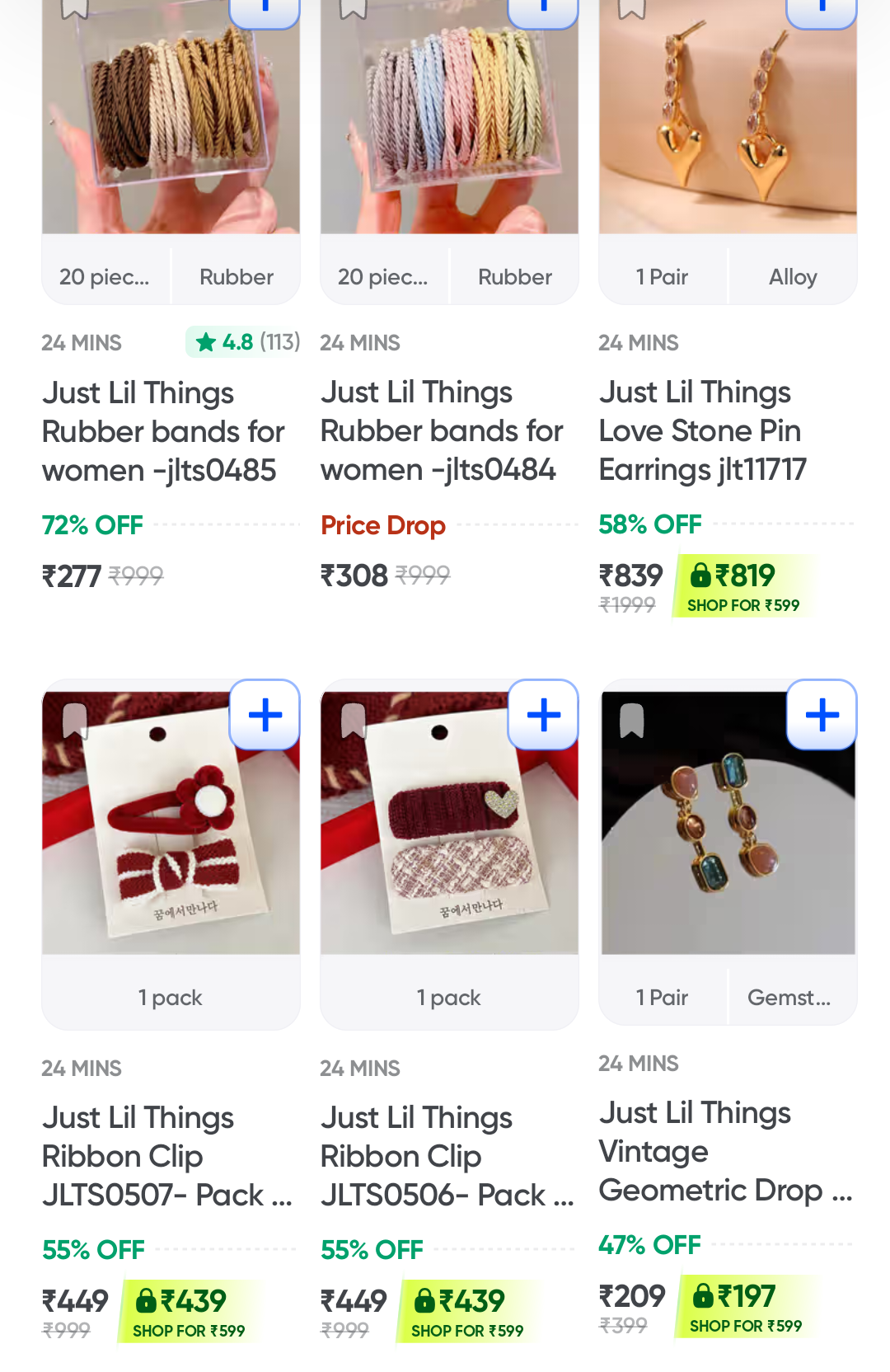Screen dimensions: 890x1372
Task: Open Ribbon Clip JLTS0507 product page
Action: [x=165, y=1156]
